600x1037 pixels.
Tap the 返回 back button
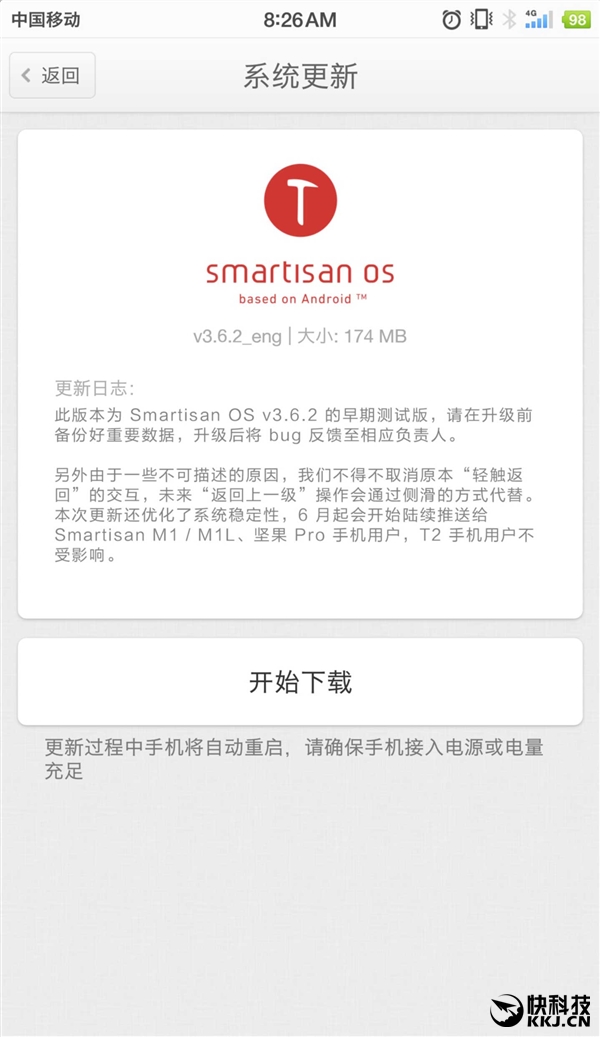pyautogui.click(x=52, y=76)
